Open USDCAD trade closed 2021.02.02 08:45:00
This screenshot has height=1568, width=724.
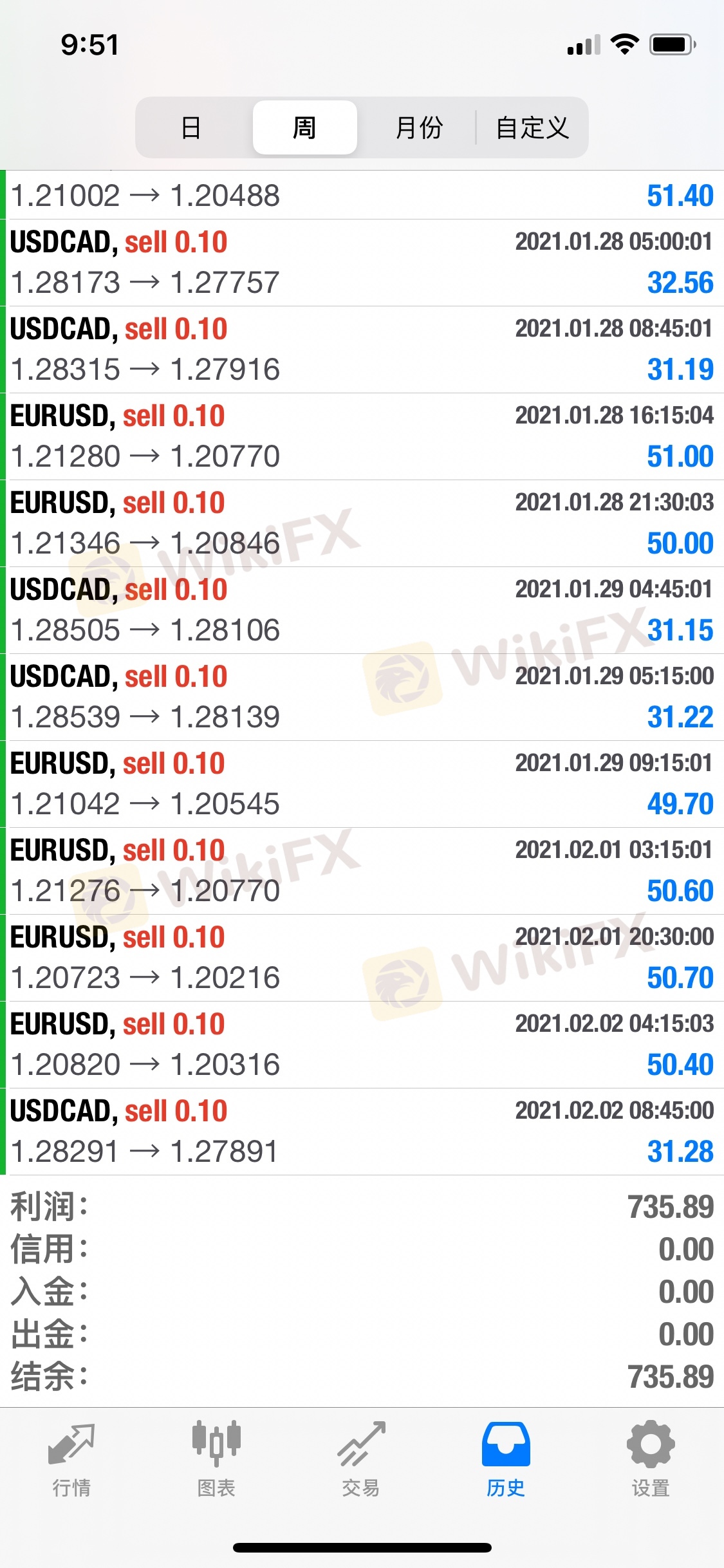(x=362, y=1132)
